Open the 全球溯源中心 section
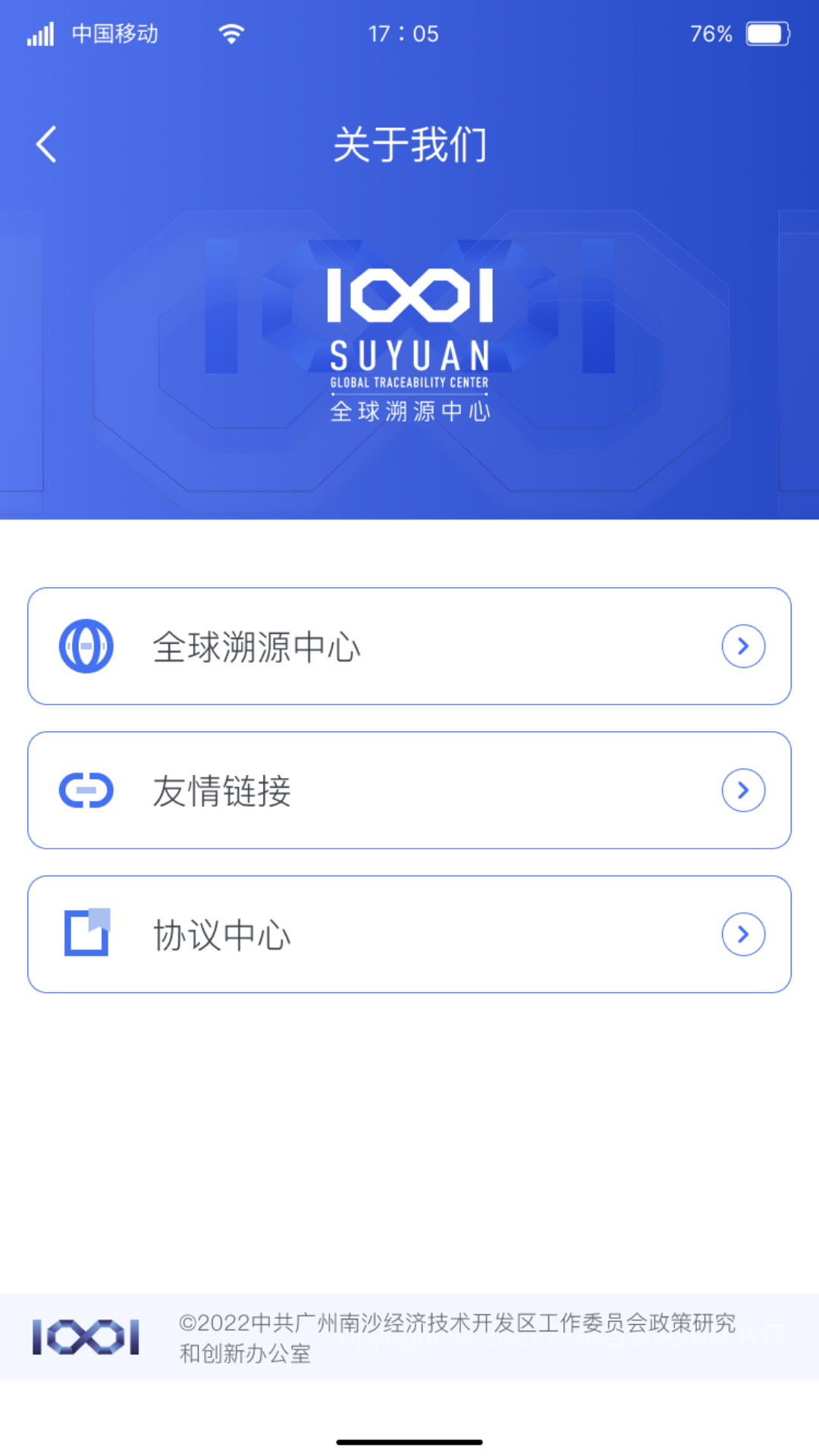Screen dimensions: 819x1456 coord(258,645)
